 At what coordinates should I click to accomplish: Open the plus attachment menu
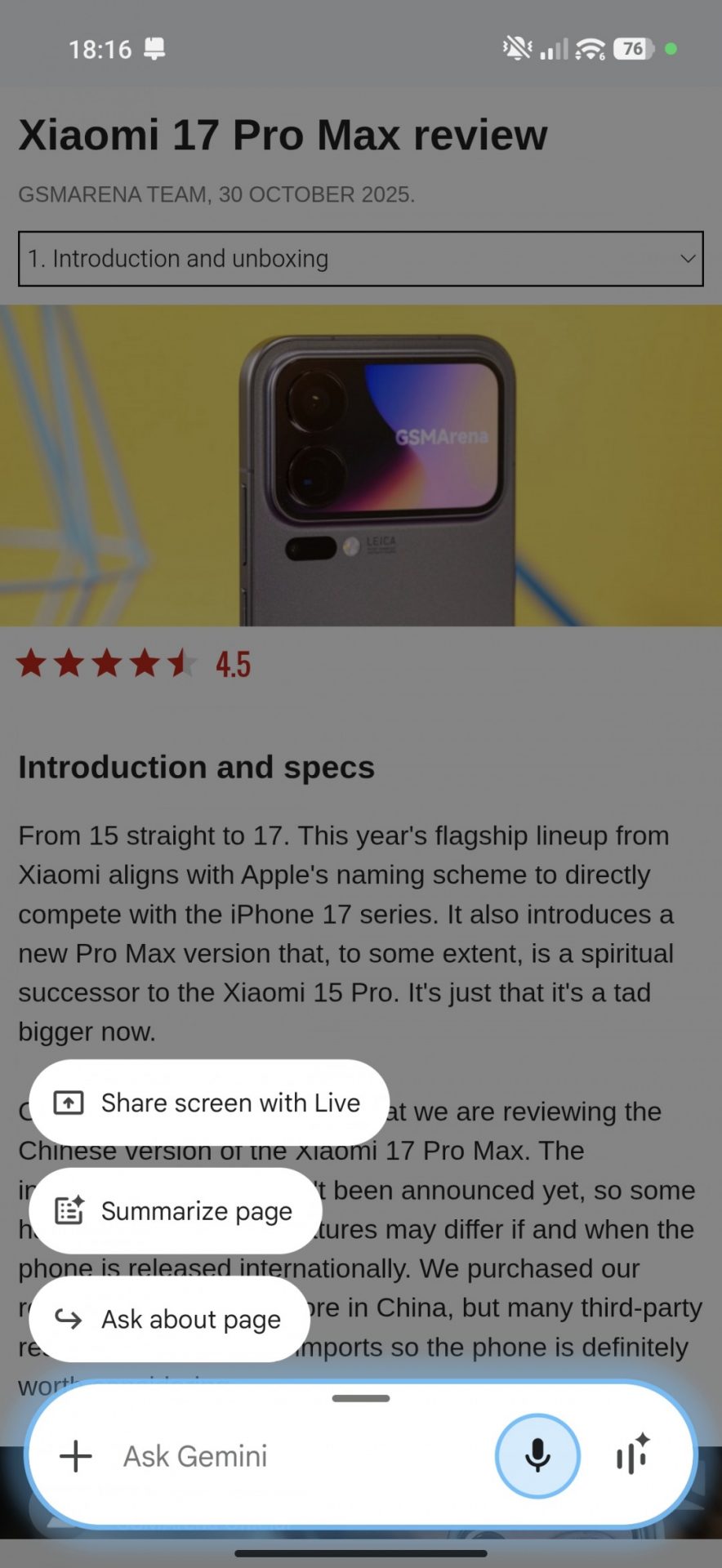(x=76, y=1456)
